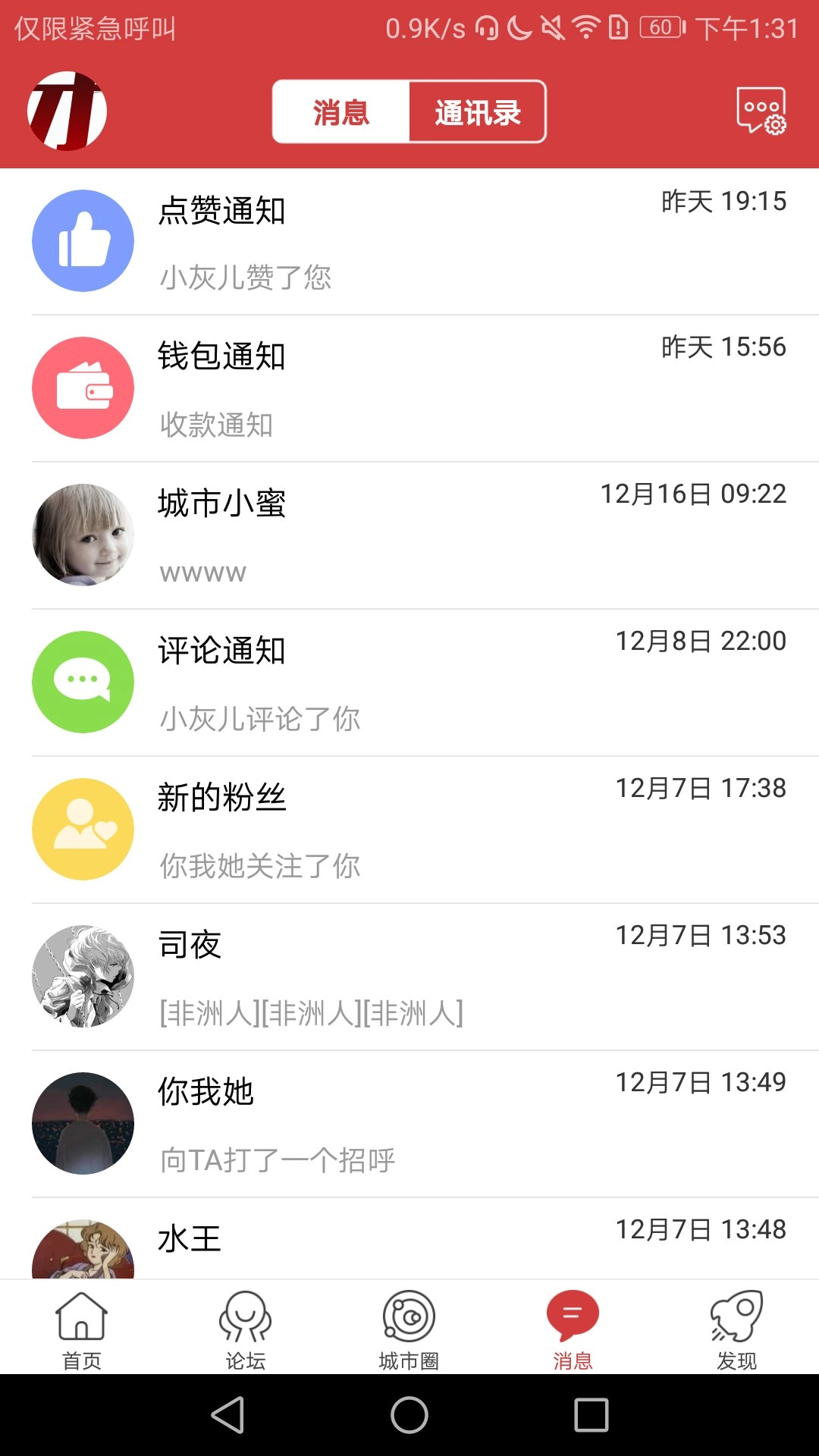The height and width of the screenshot is (1456, 819).
Task: Open the conversation with 司夜
Action: point(409,977)
